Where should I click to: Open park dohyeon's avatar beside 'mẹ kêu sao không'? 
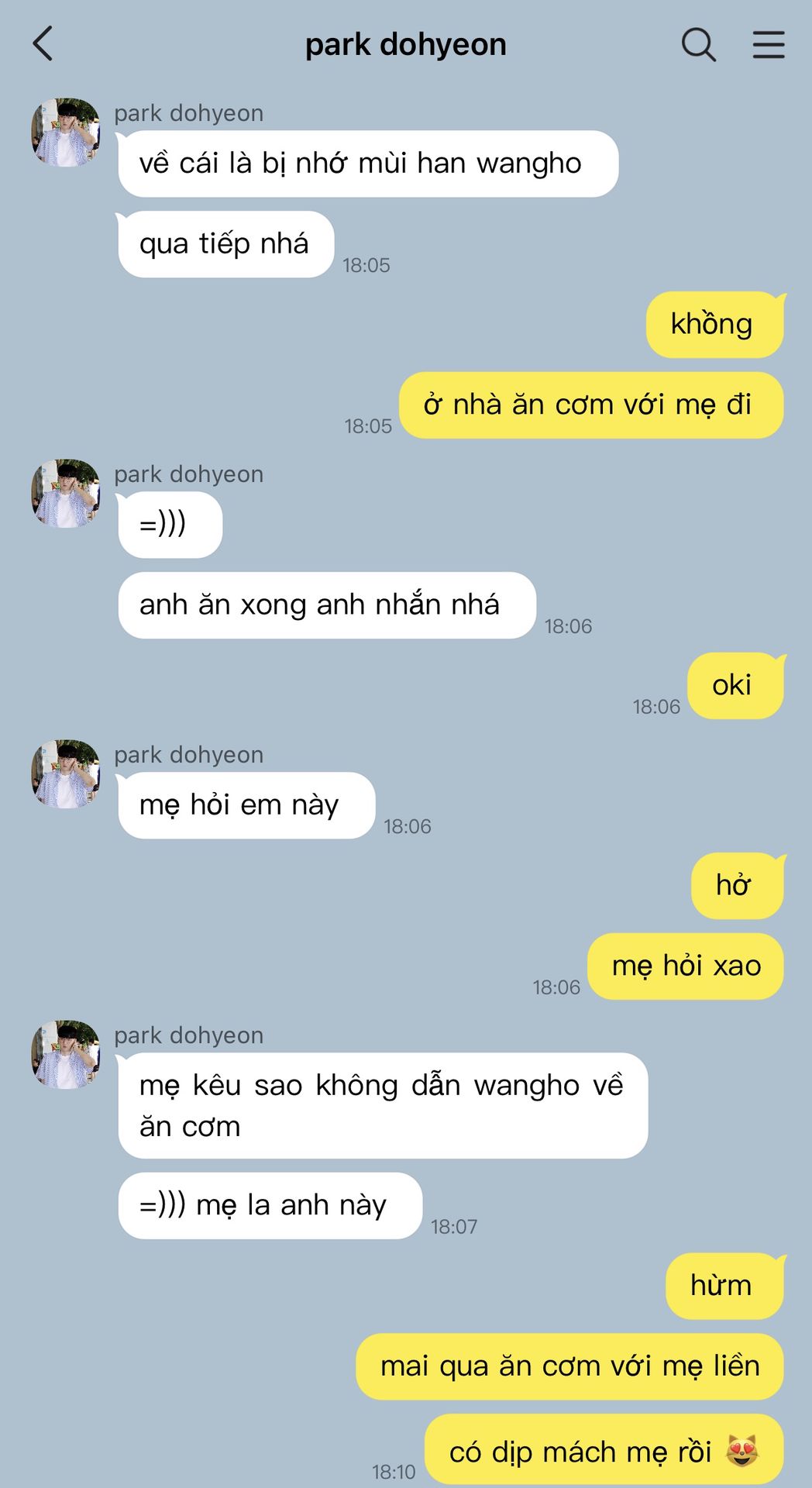(66, 1055)
